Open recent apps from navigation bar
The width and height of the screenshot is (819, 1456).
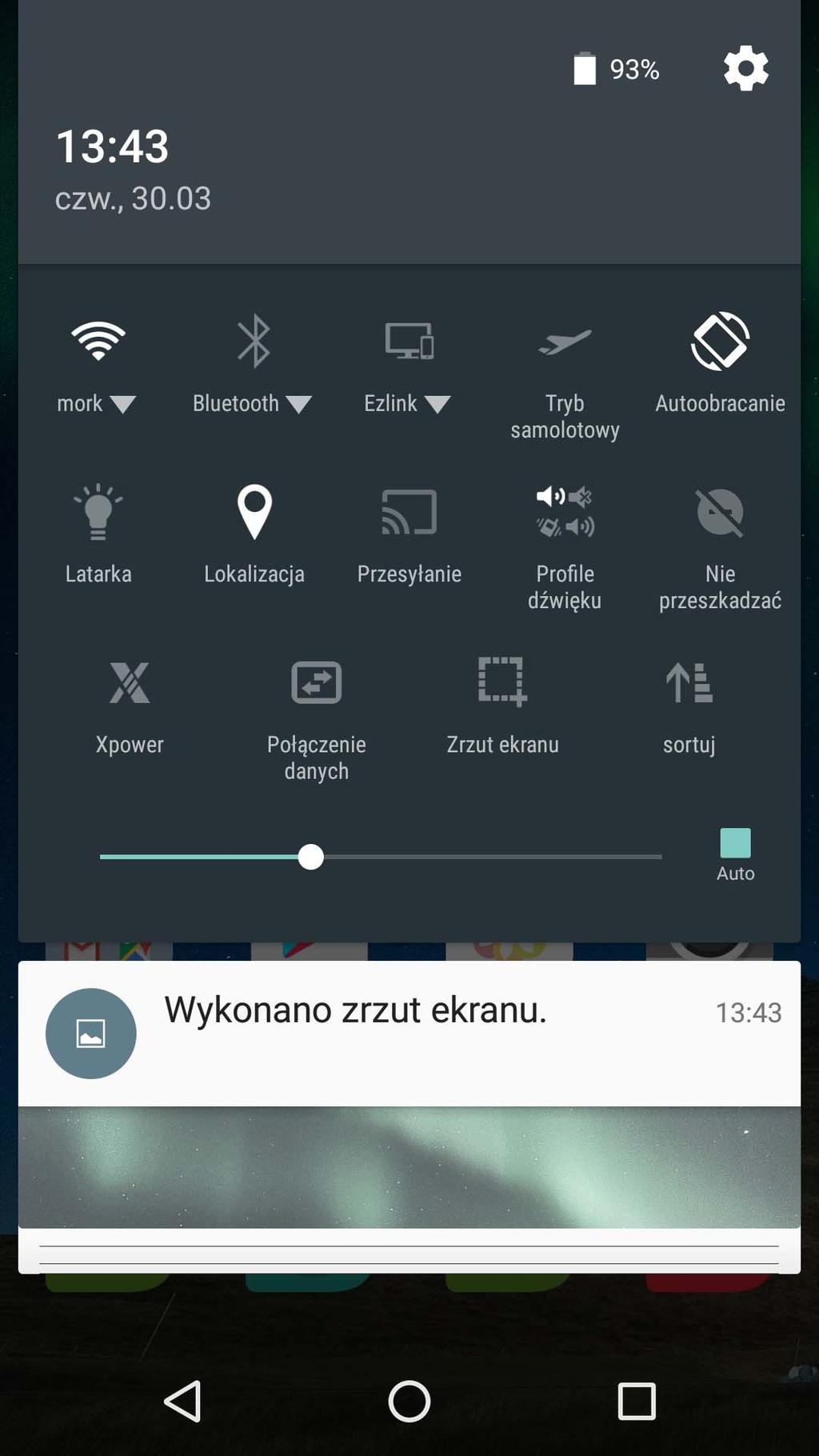pyautogui.click(x=637, y=1402)
